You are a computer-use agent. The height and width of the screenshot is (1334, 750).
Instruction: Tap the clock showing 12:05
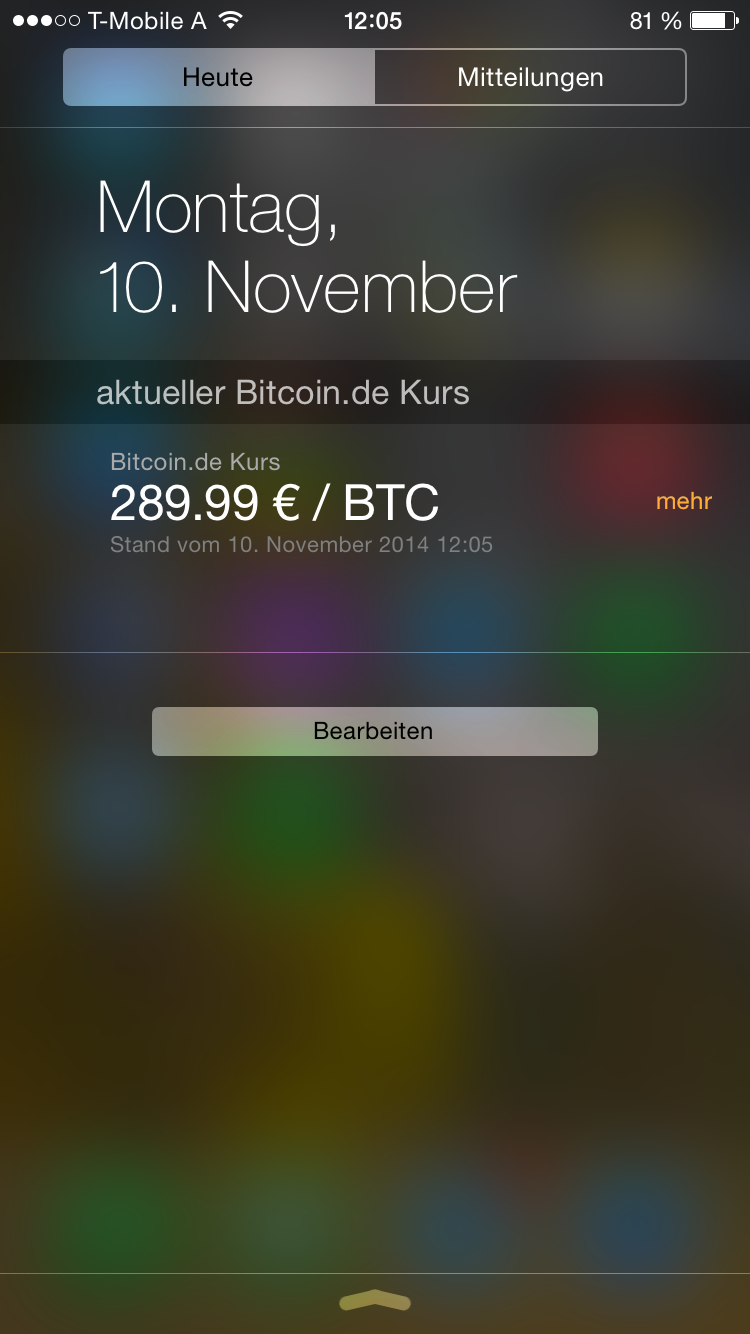click(374, 19)
